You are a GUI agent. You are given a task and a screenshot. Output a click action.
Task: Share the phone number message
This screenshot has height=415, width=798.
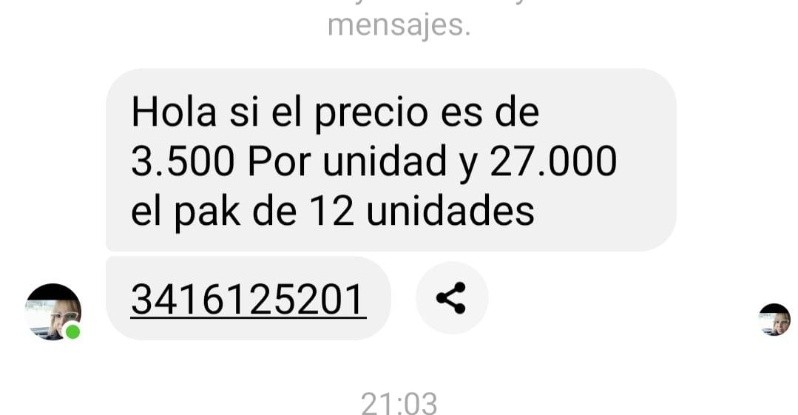pos(451,298)
